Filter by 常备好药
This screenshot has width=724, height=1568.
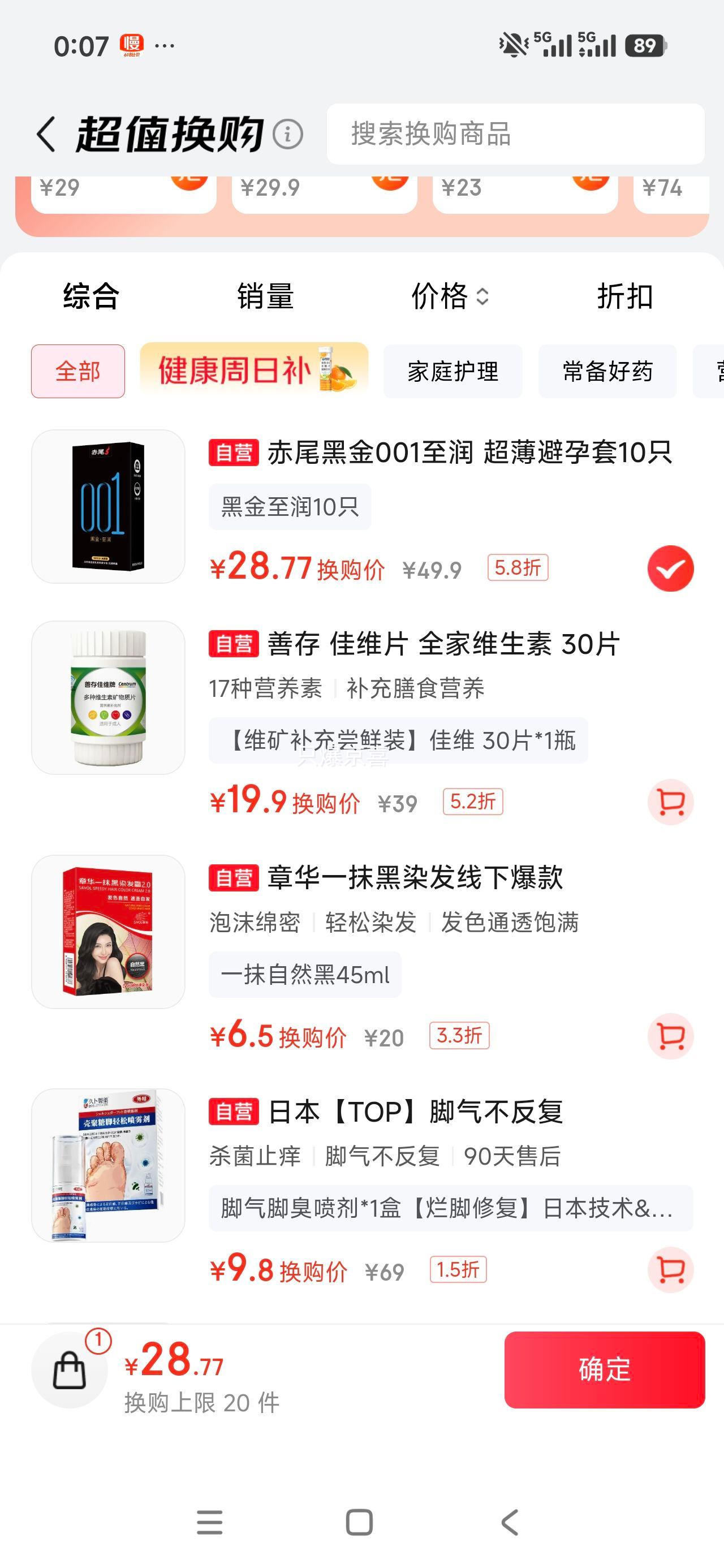(607, 371)
